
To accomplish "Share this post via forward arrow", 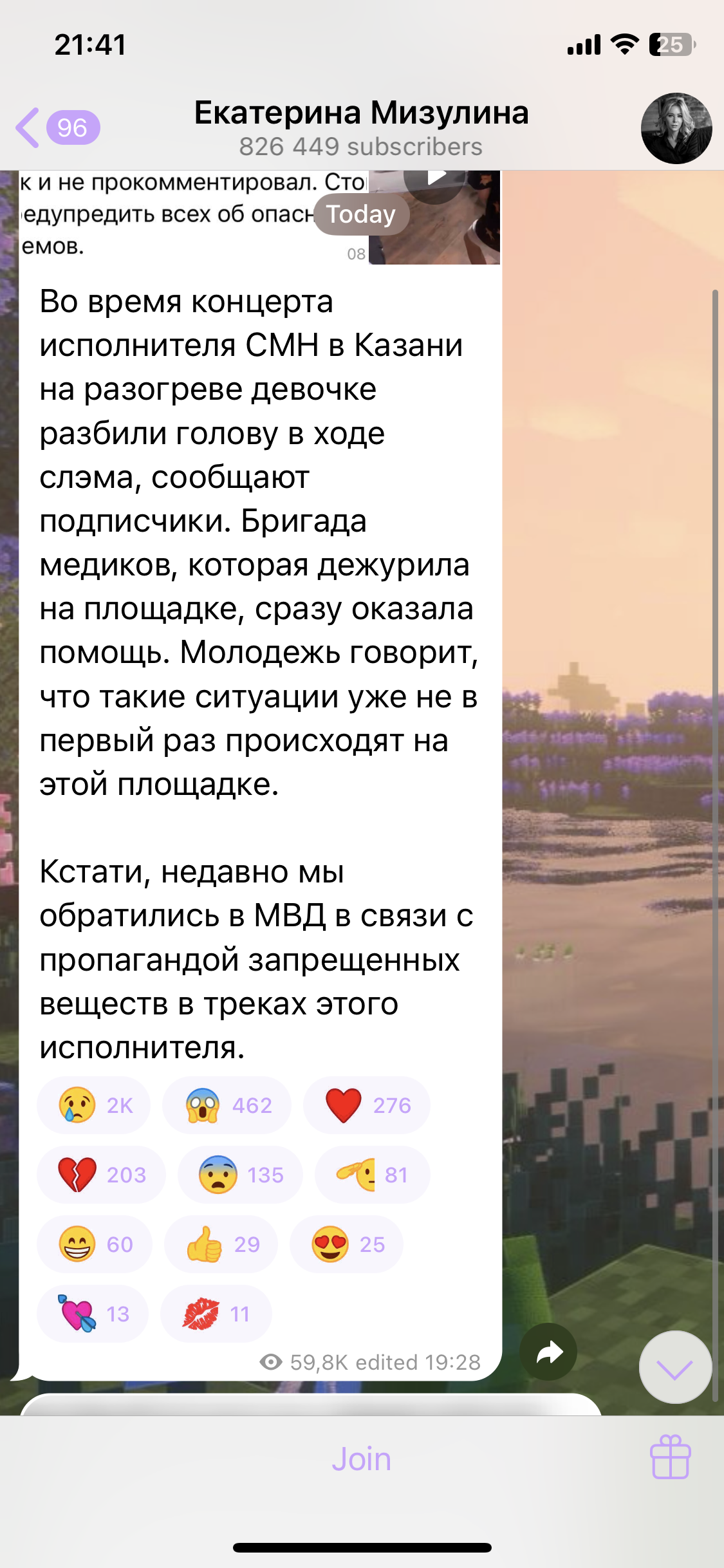I will pos(548,1352).
